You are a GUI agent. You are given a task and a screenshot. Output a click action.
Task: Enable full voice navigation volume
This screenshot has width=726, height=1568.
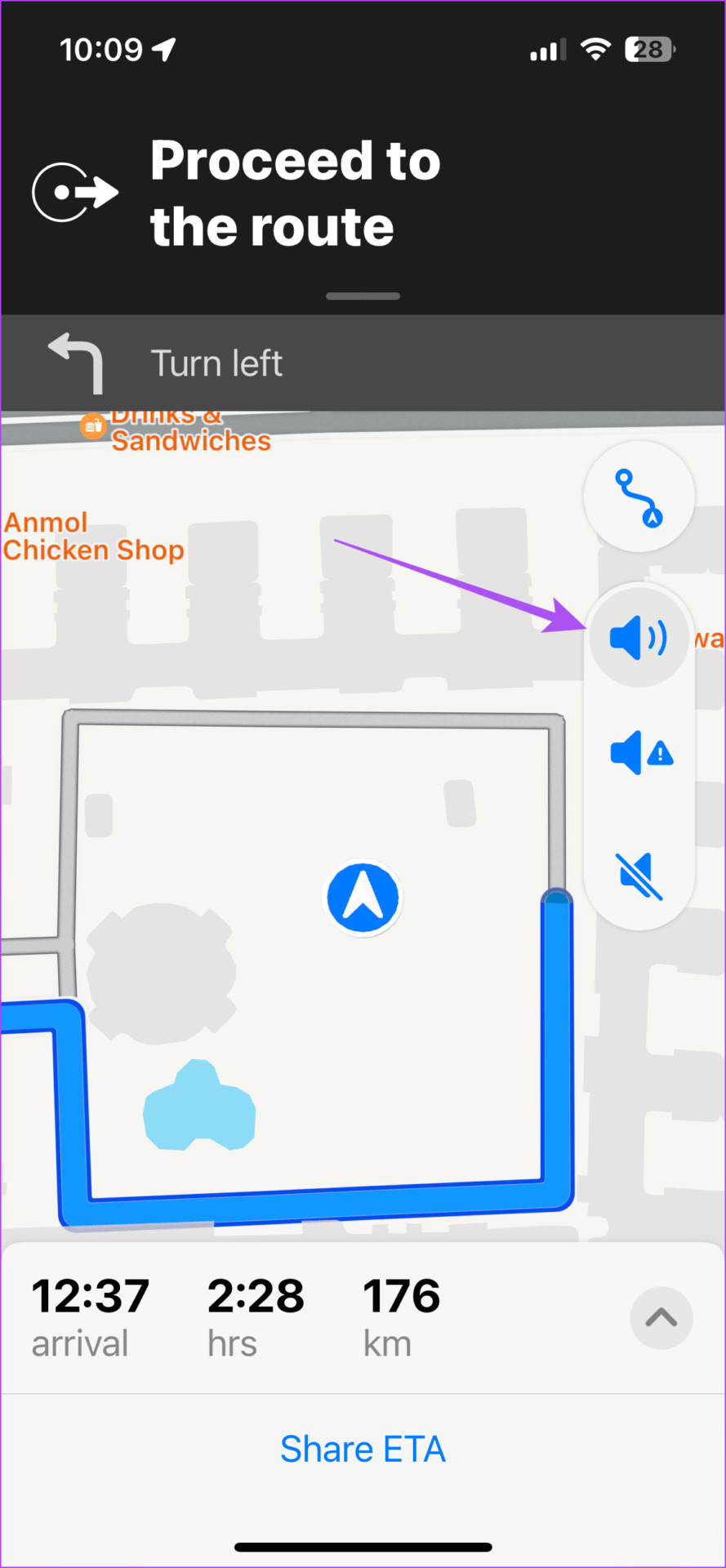click(x=638, y=638)
